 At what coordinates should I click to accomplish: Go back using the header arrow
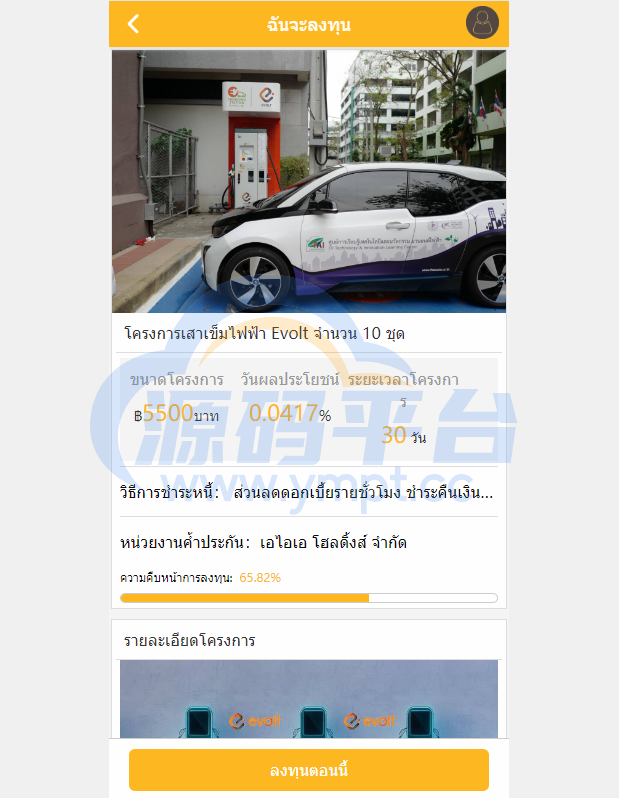click(x=134, y=24)
